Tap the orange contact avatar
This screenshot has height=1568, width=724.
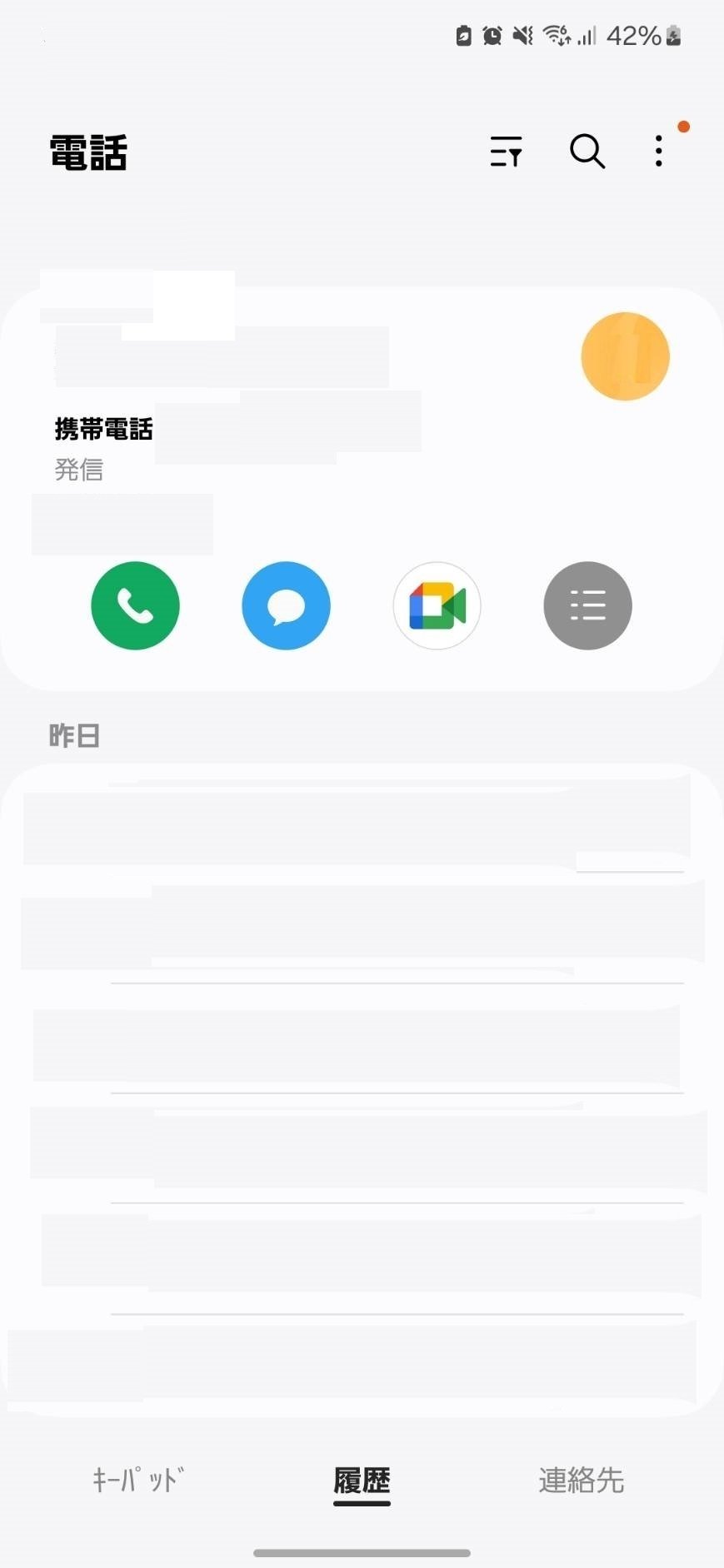click(x=625, y=356)
